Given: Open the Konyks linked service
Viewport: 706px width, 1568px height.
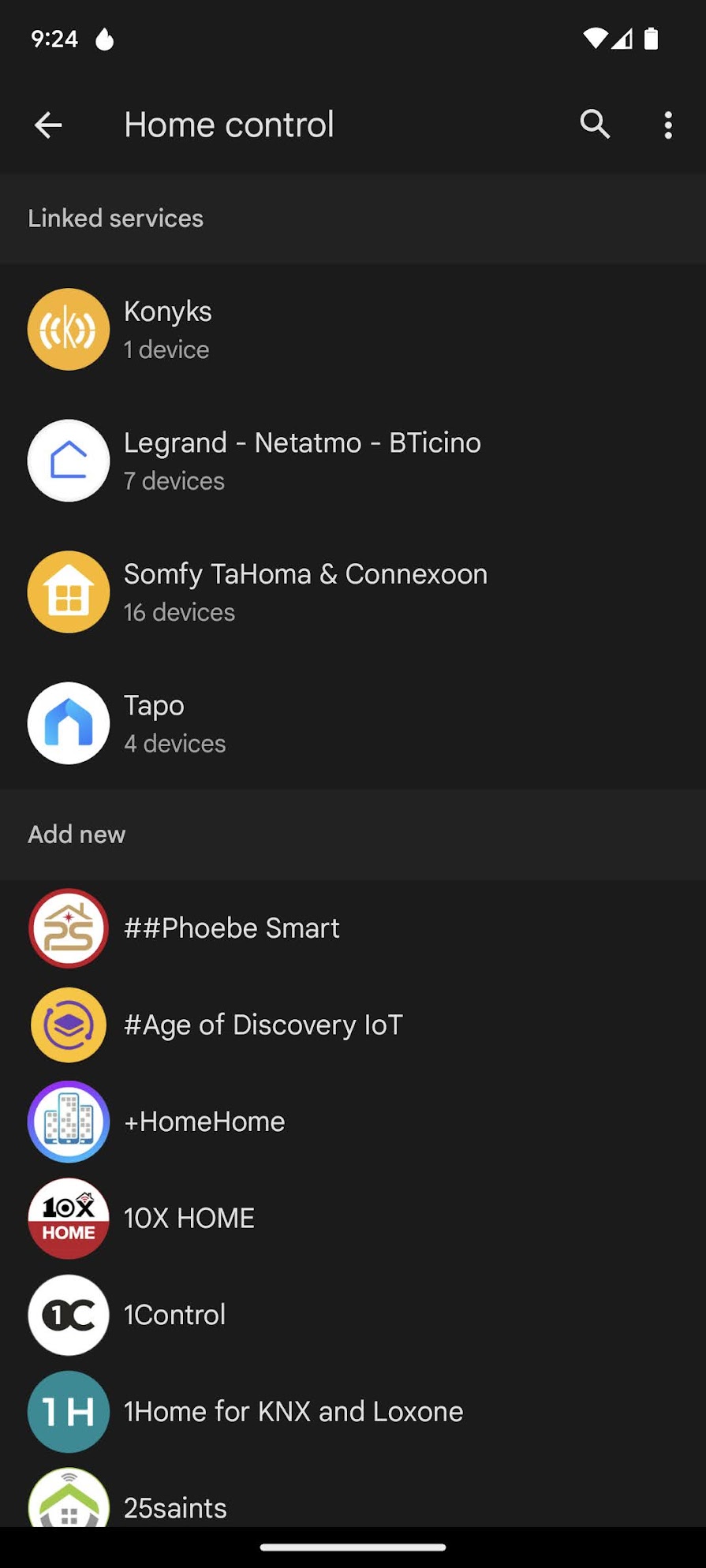Looking at the screenshot, I should coord(353,330).
